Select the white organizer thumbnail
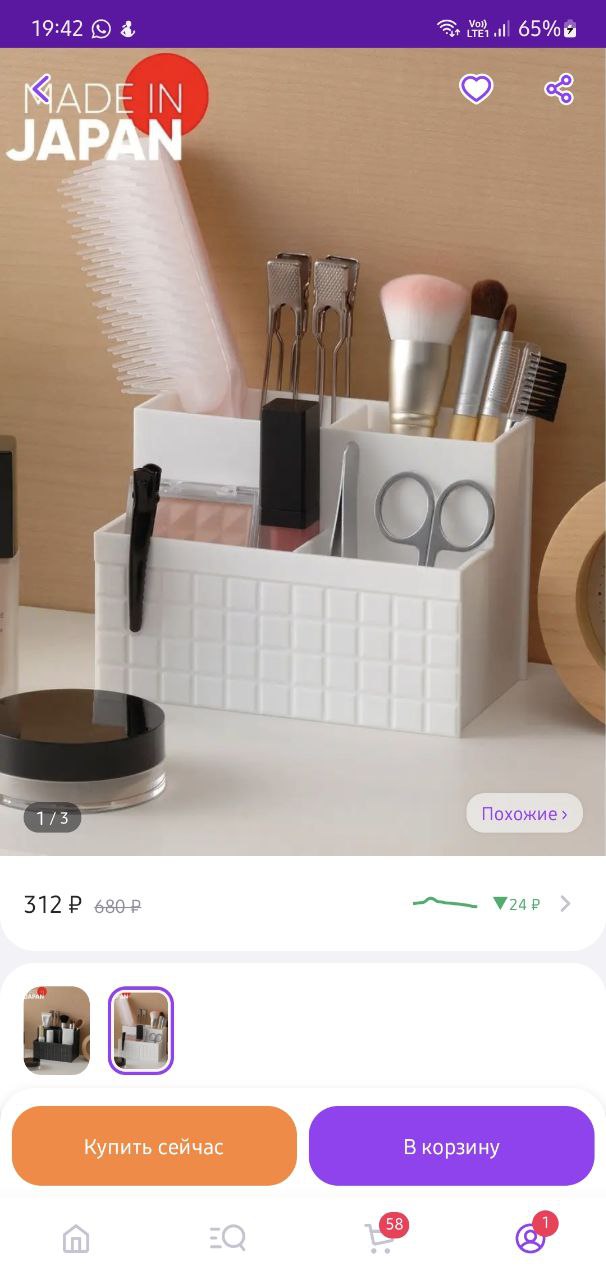606x1280 pixels. (141, 1030)
